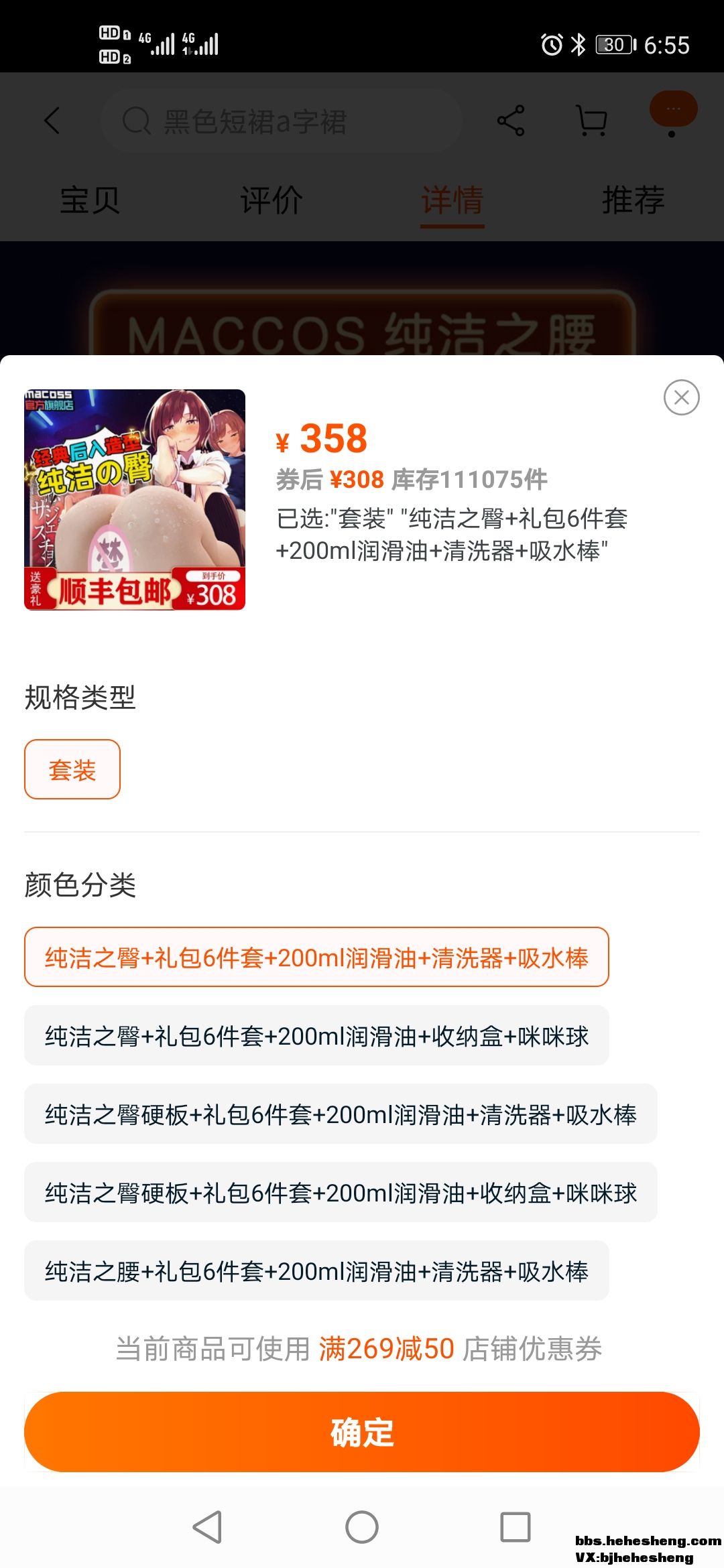
Task: Go back using system navigation bar
Action: point(207,1528)
